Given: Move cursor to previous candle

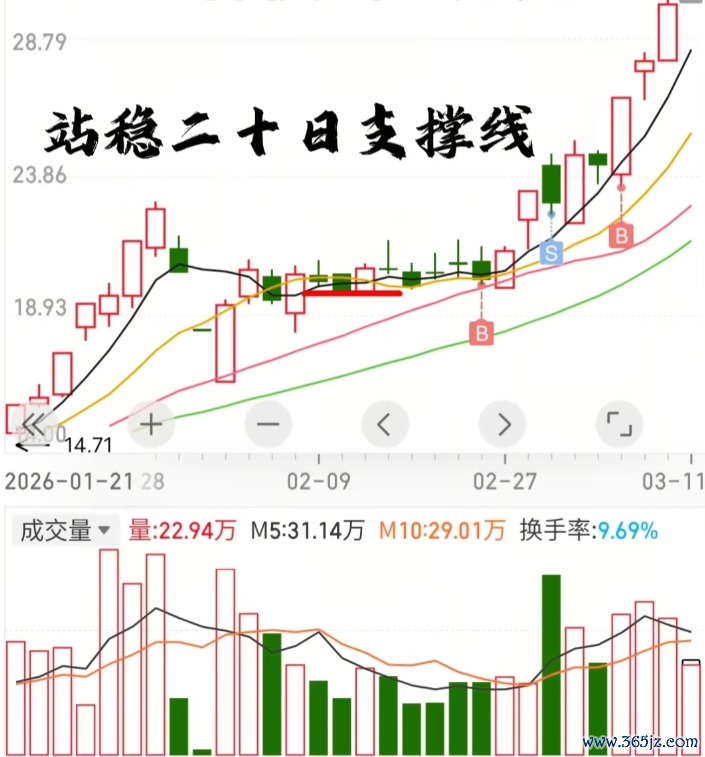Looking at the screenshot, I should (x=385, y=425).
